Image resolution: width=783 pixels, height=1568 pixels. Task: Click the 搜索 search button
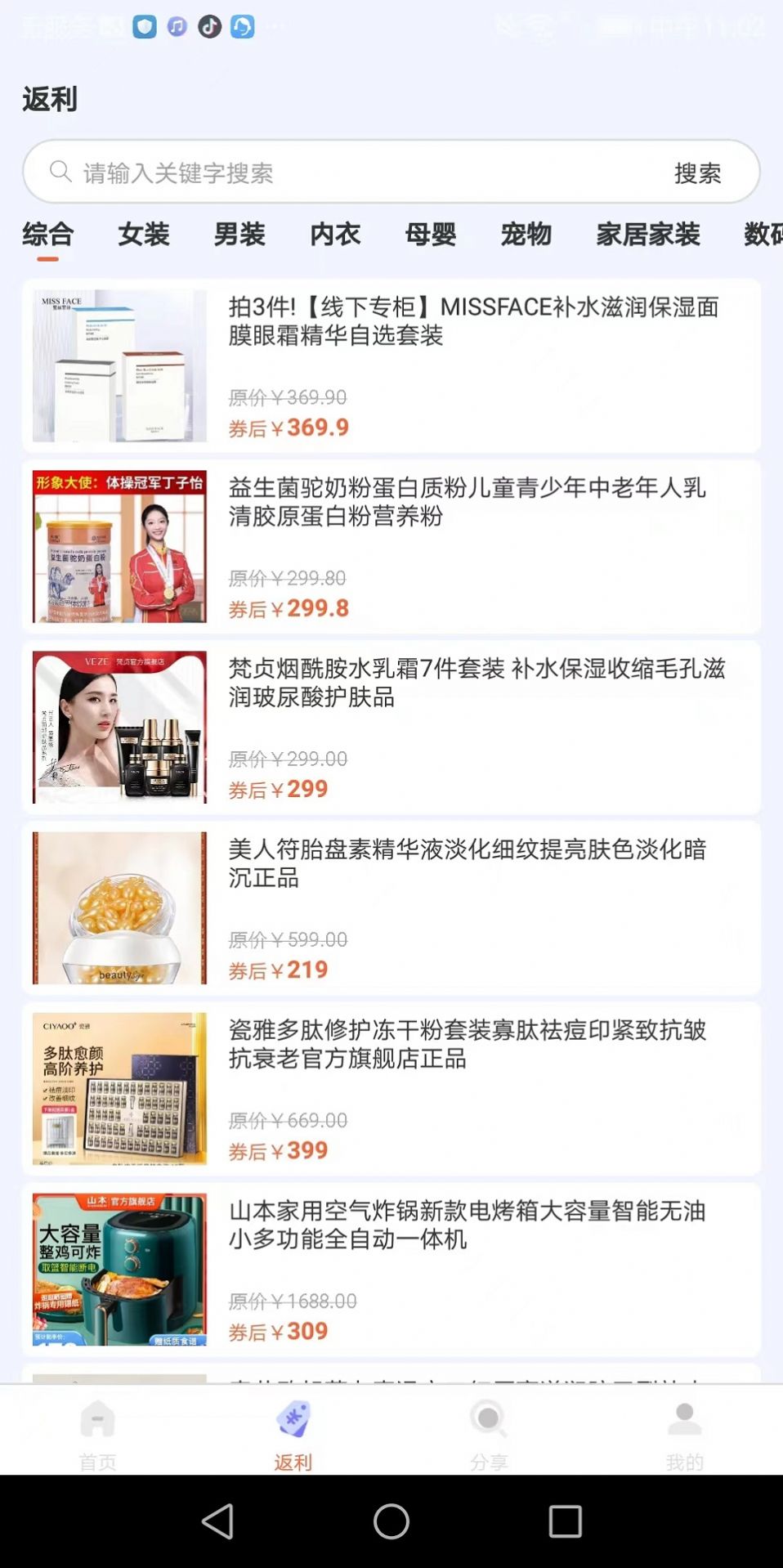697,172
